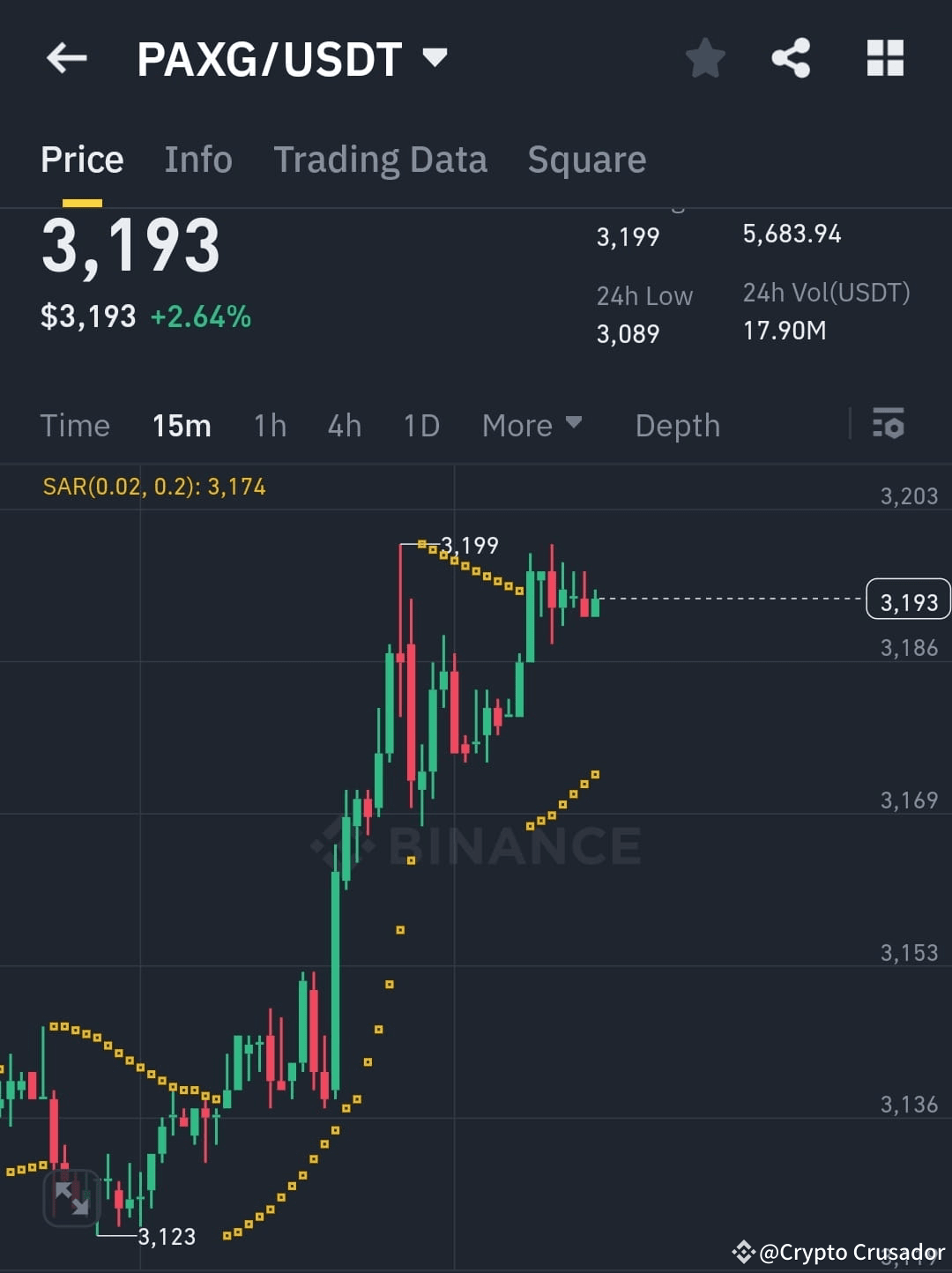Tap the 3,193 current price label
This screenshot has width=952, height=1273.
coord(908,600)
